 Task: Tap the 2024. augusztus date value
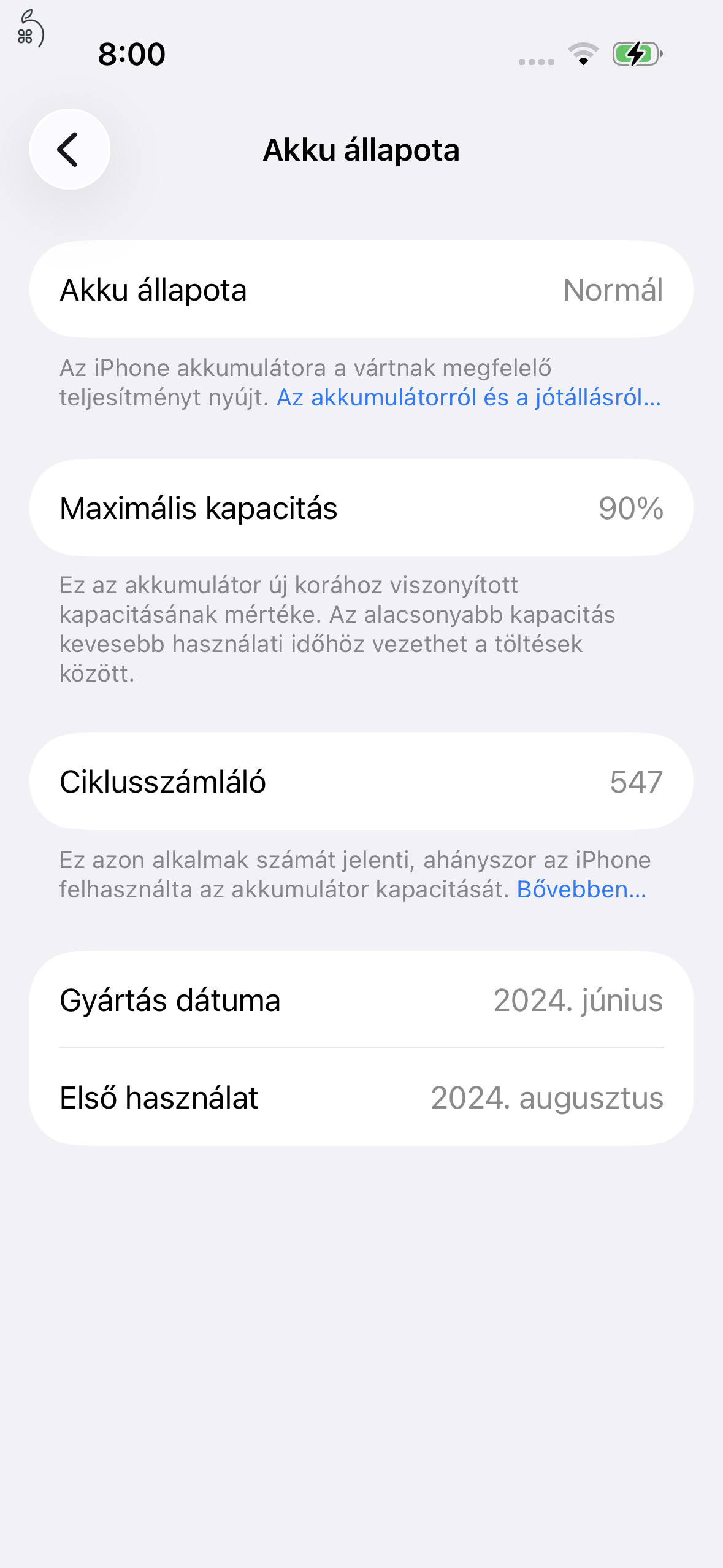[x=546, y=1097]
